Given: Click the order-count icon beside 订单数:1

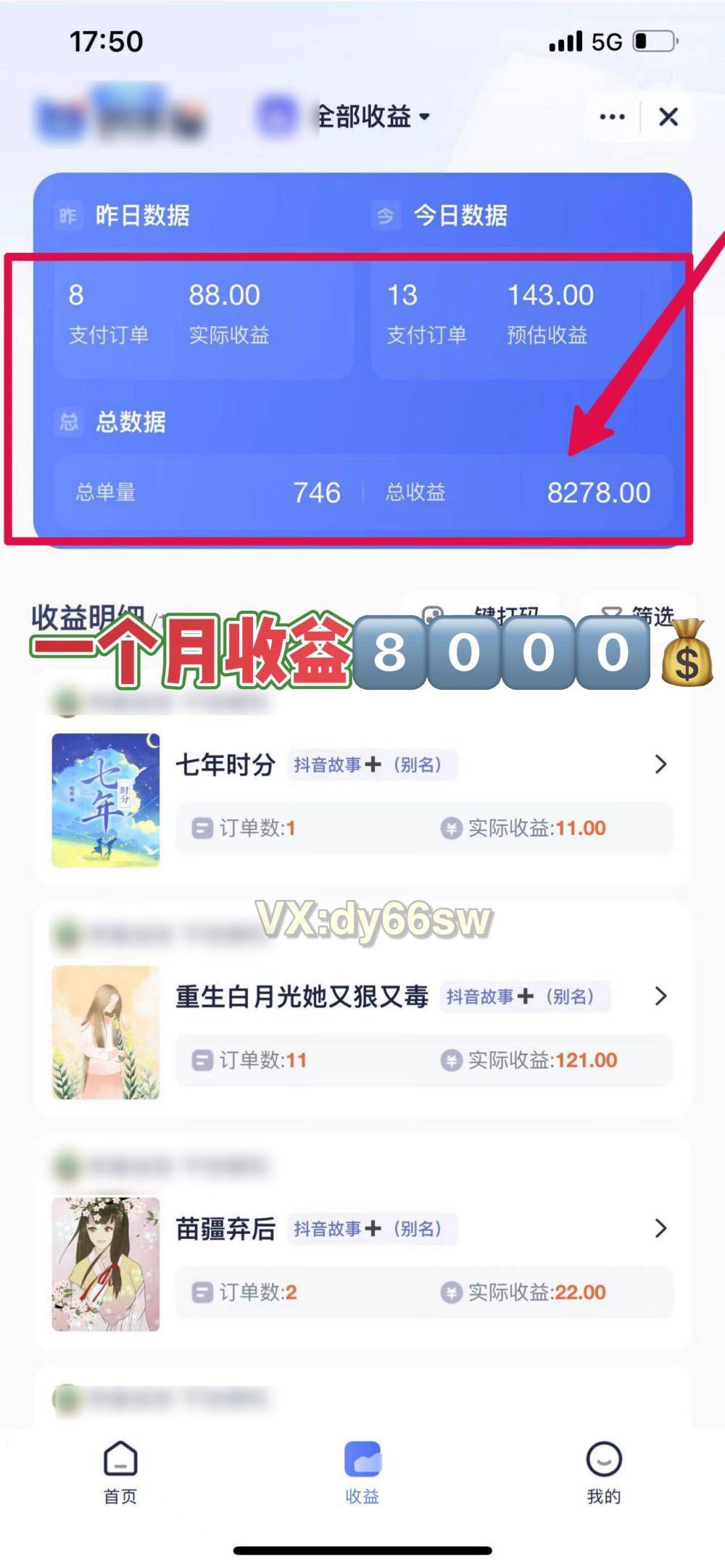Looking at the screenshot, I should click(201, 827).
